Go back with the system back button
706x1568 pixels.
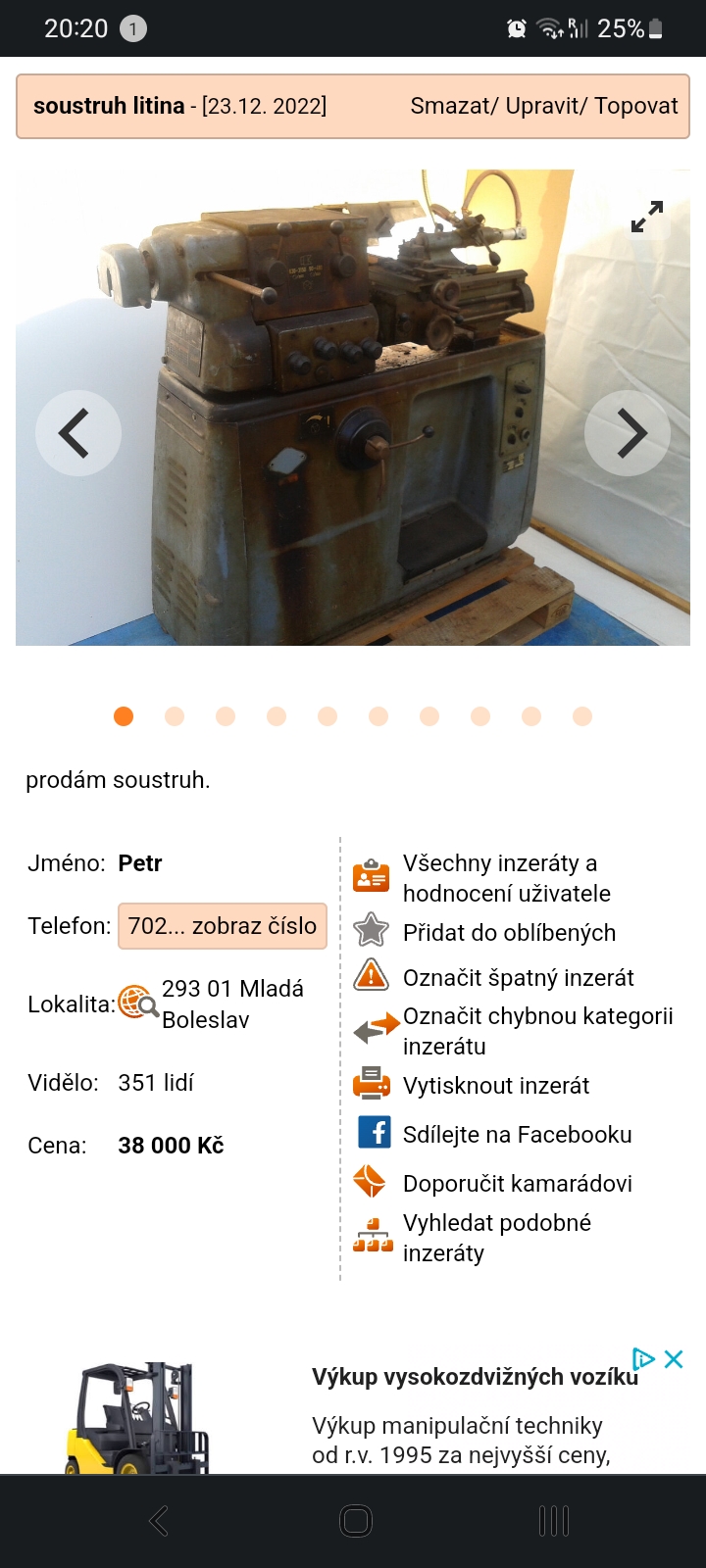click(159, 1521)
